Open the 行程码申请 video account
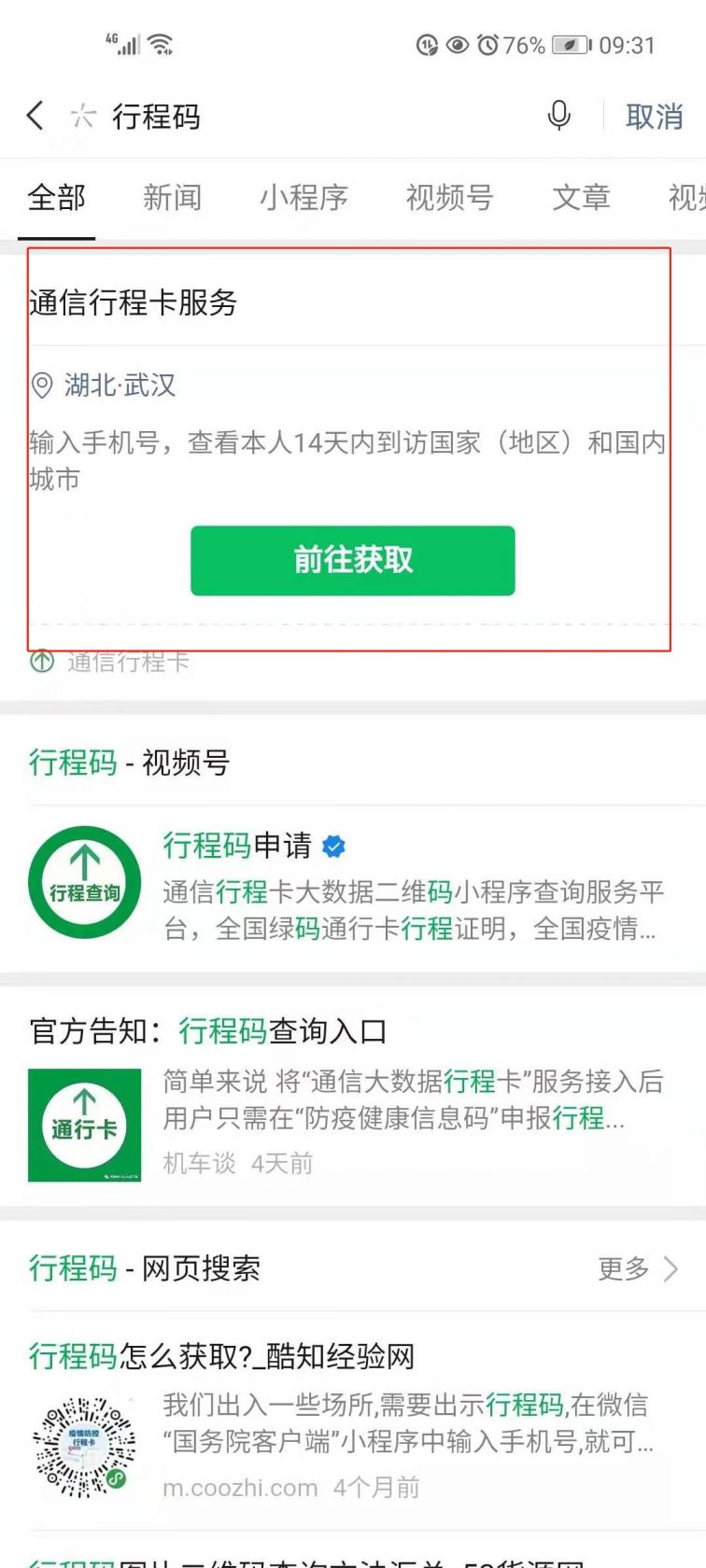The height and width of the screenshot is (1568, 706). coord(238,846)
